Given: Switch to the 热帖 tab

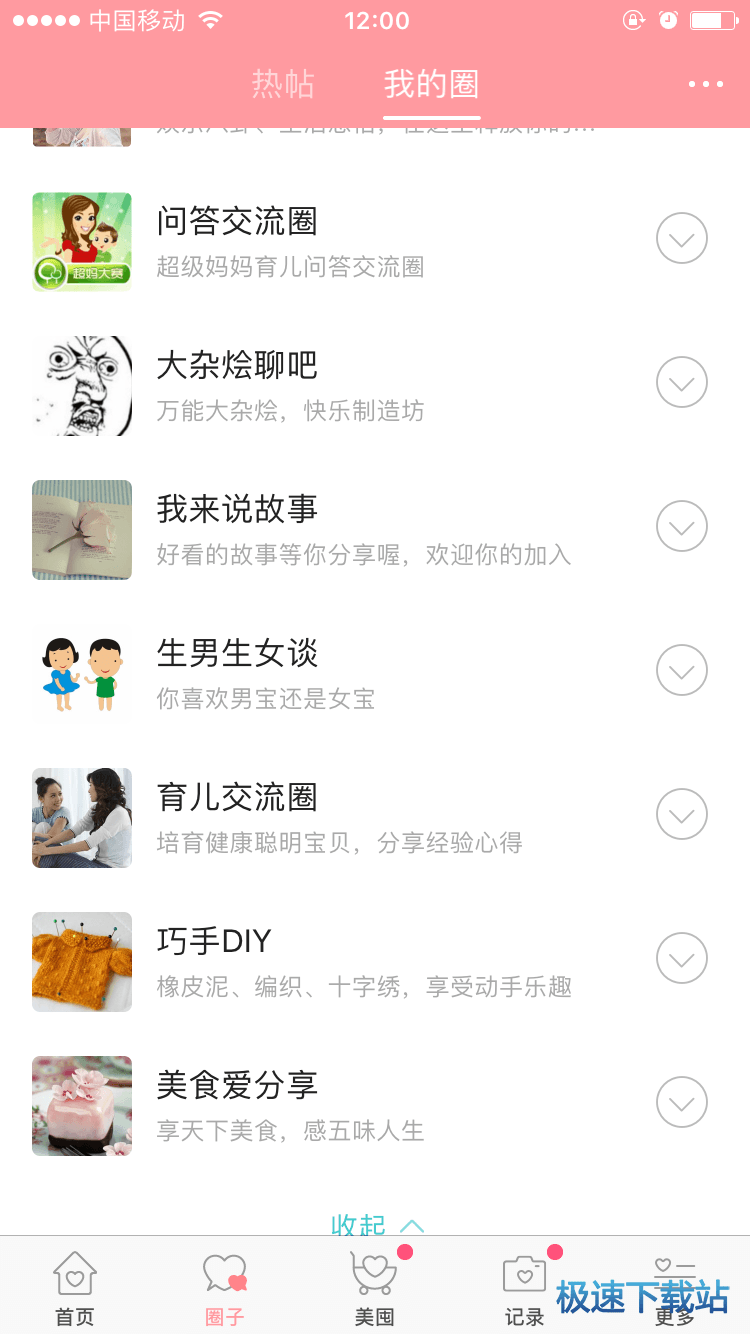Looking at the screenshot, I should pyautogui.click(x=283, y=84).
